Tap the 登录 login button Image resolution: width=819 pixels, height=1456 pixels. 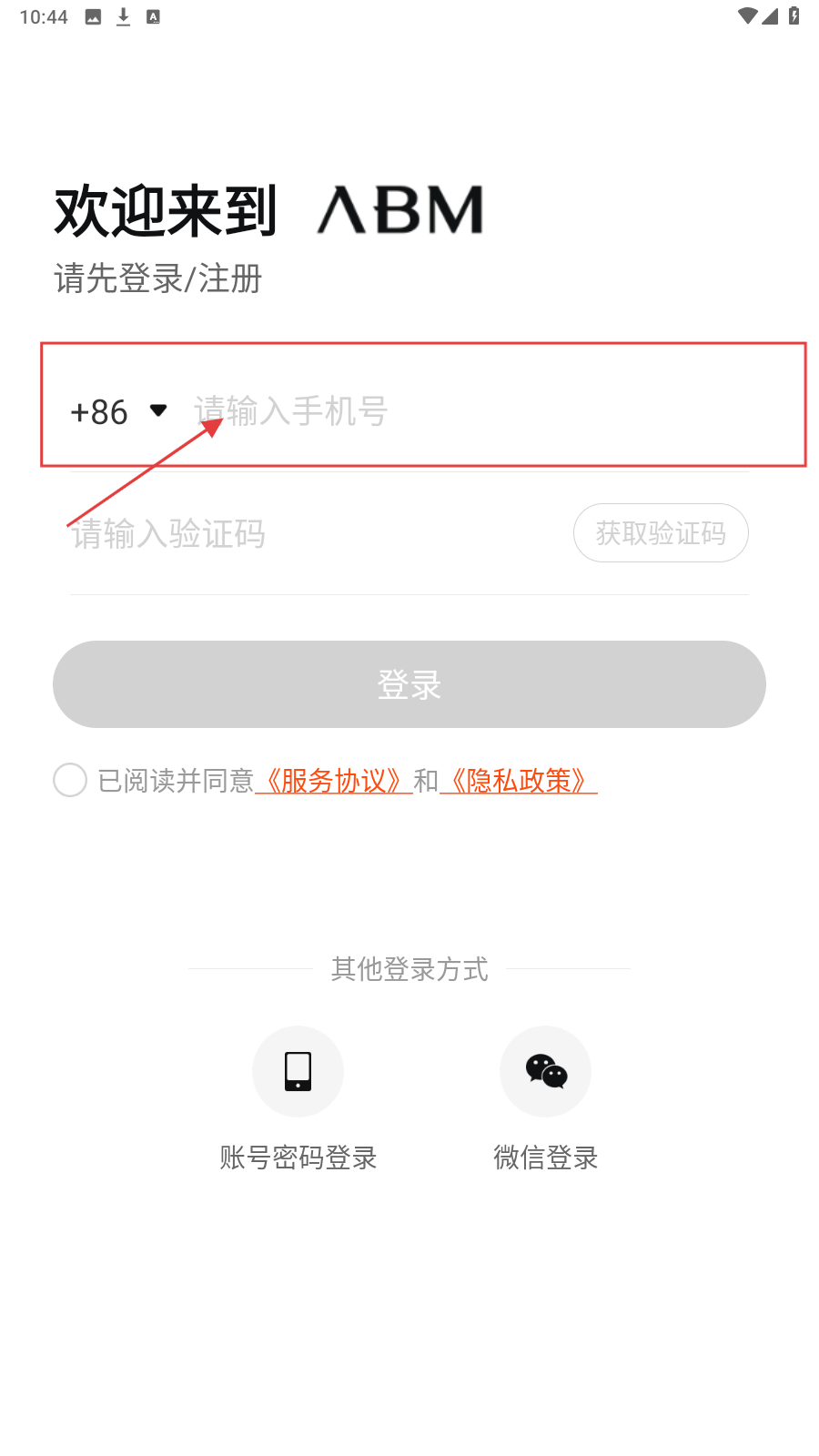click(409, 684)
